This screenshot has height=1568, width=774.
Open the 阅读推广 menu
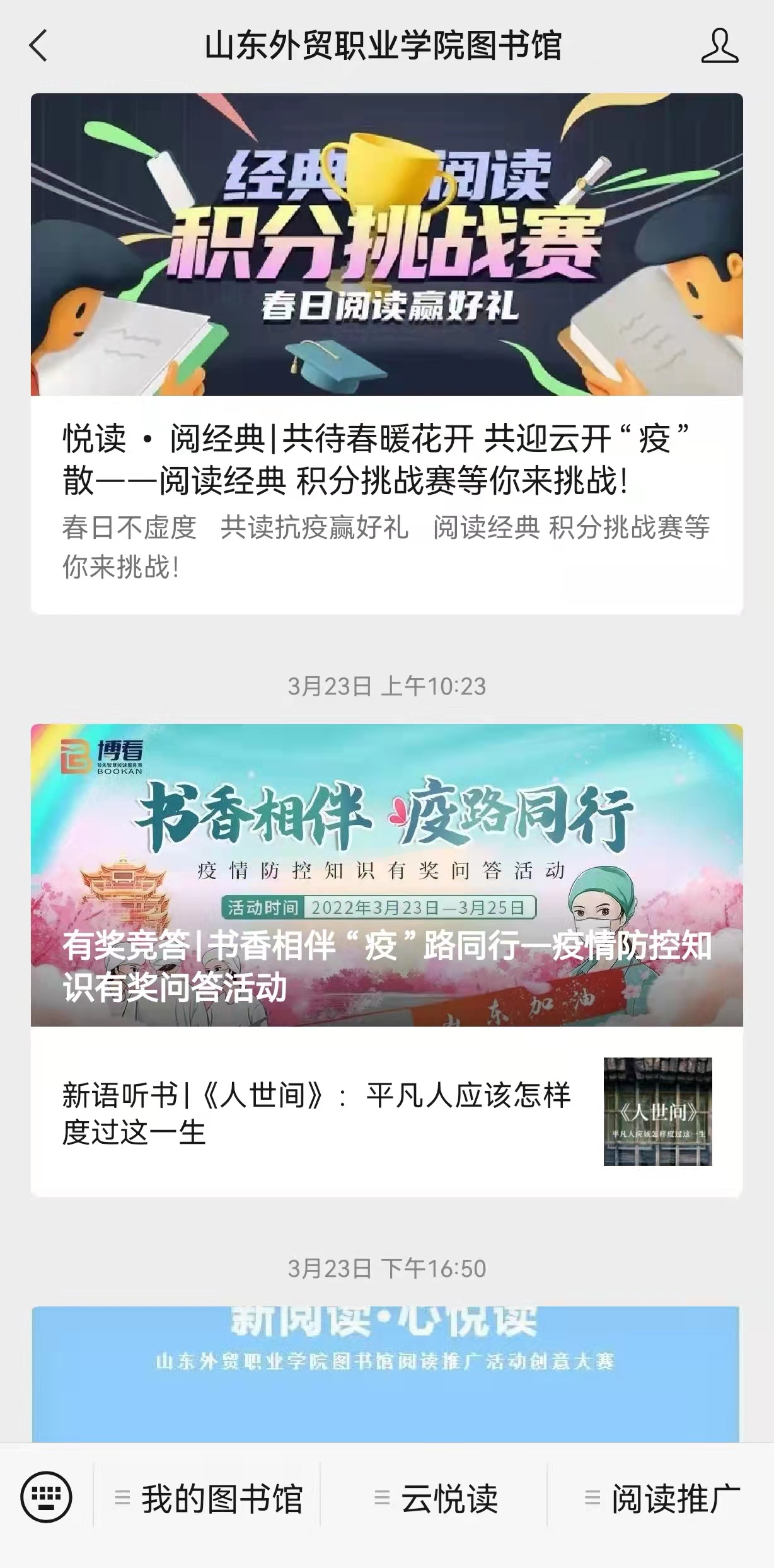point(662,1498)
